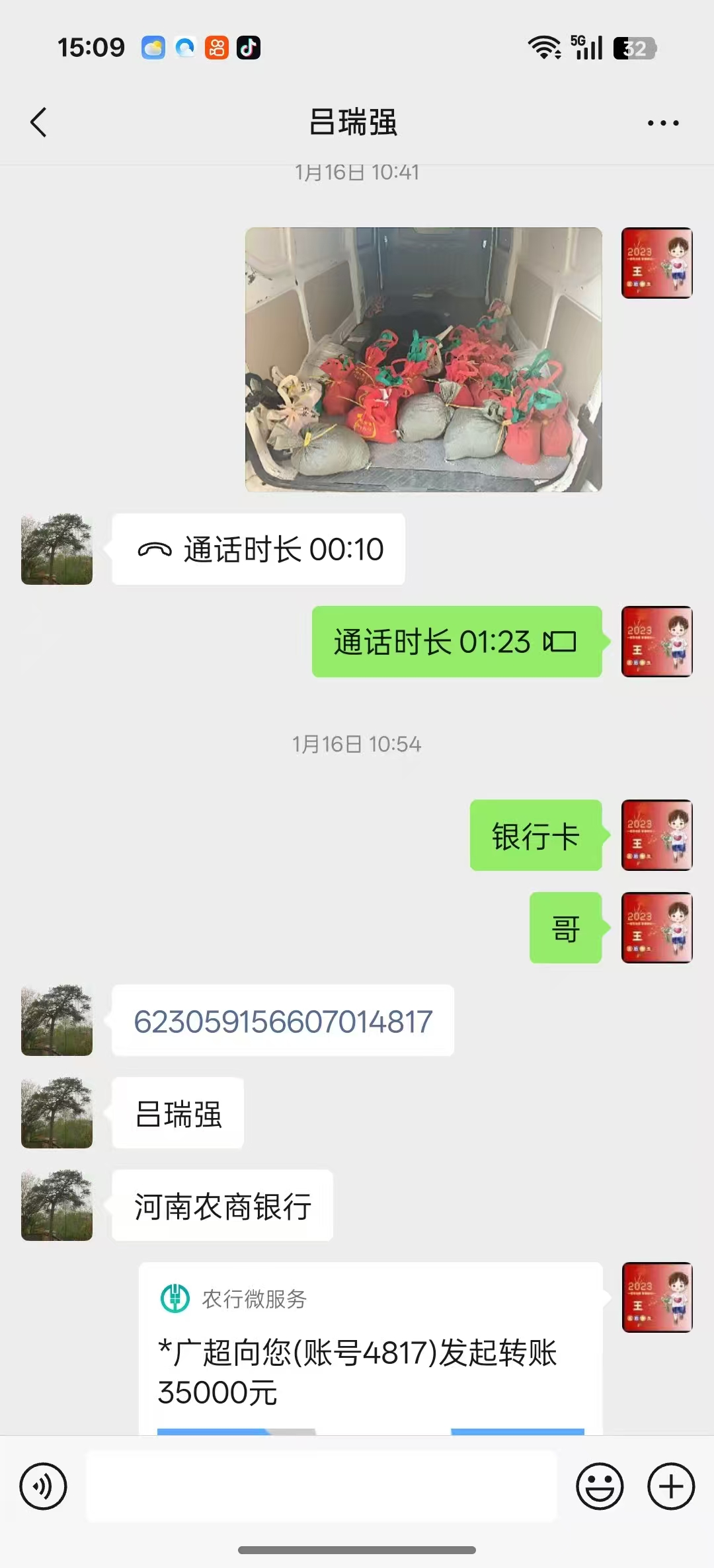Open my avatar next to 银行卡 message
Image resolution: width=714 pixels, height=1568 pixels.
656,835
